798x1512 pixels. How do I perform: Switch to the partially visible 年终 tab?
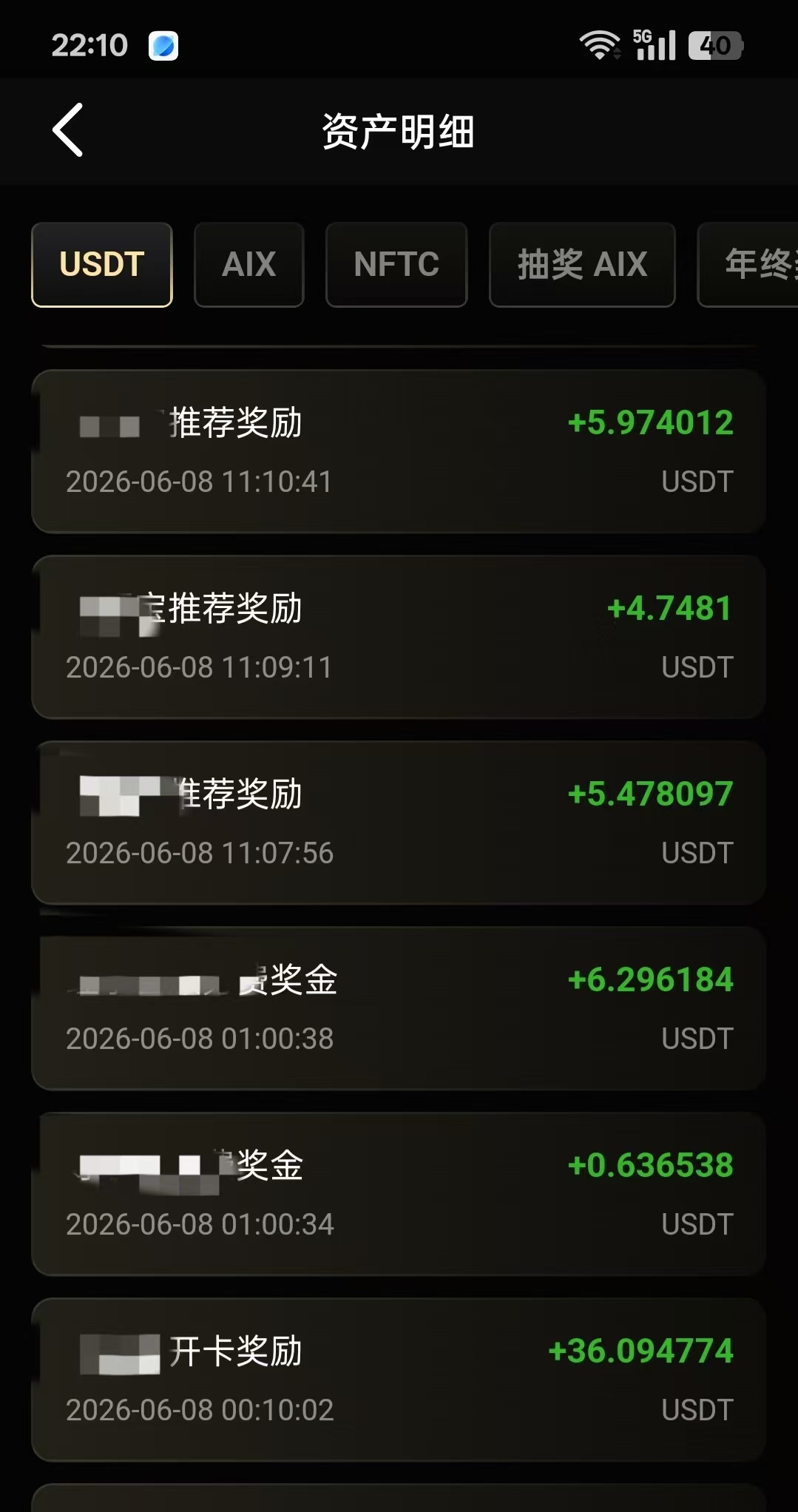748,265
